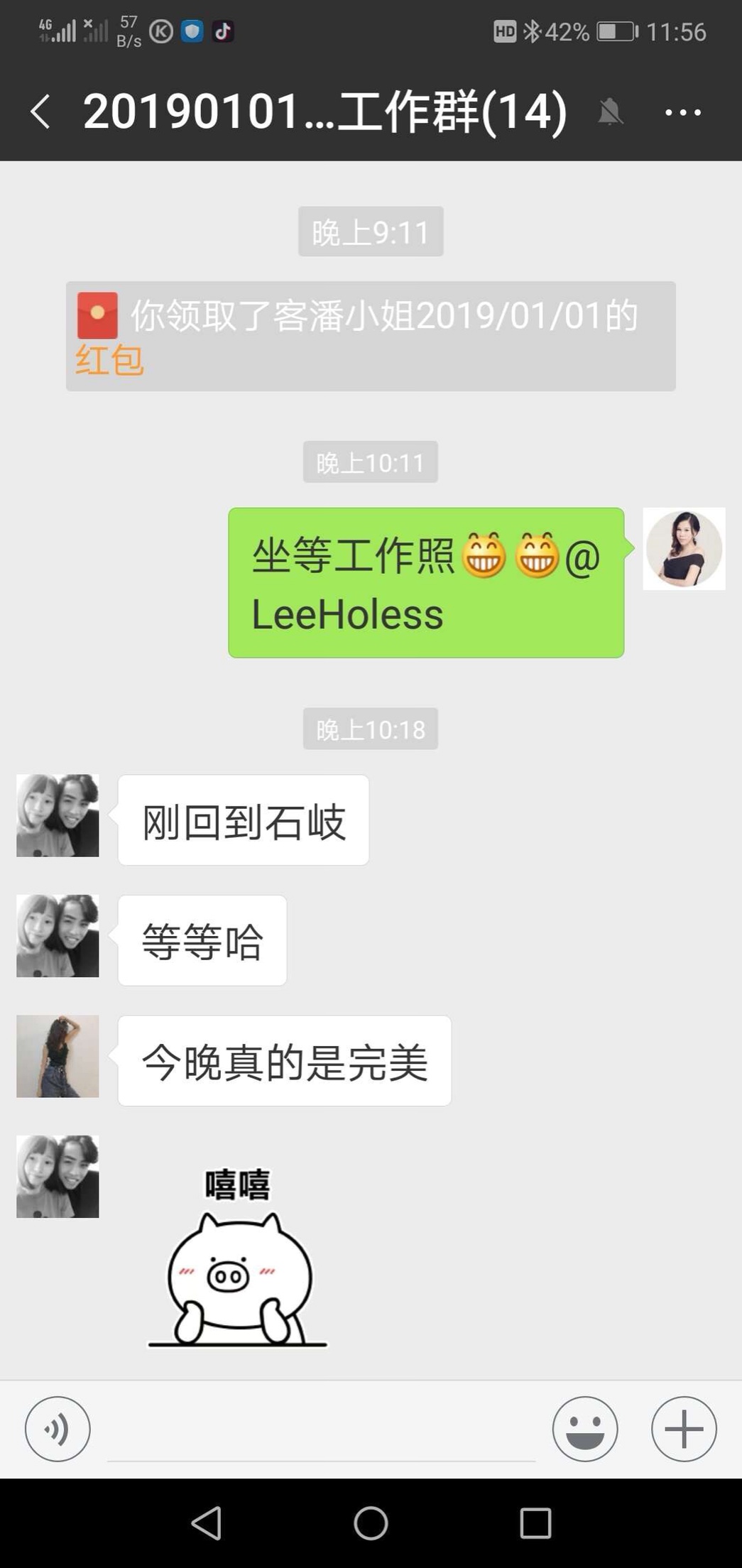Open sender avatar next to 等等哈
The image size is (742, 1568).
pyautogui.click(x=58, y=936)
